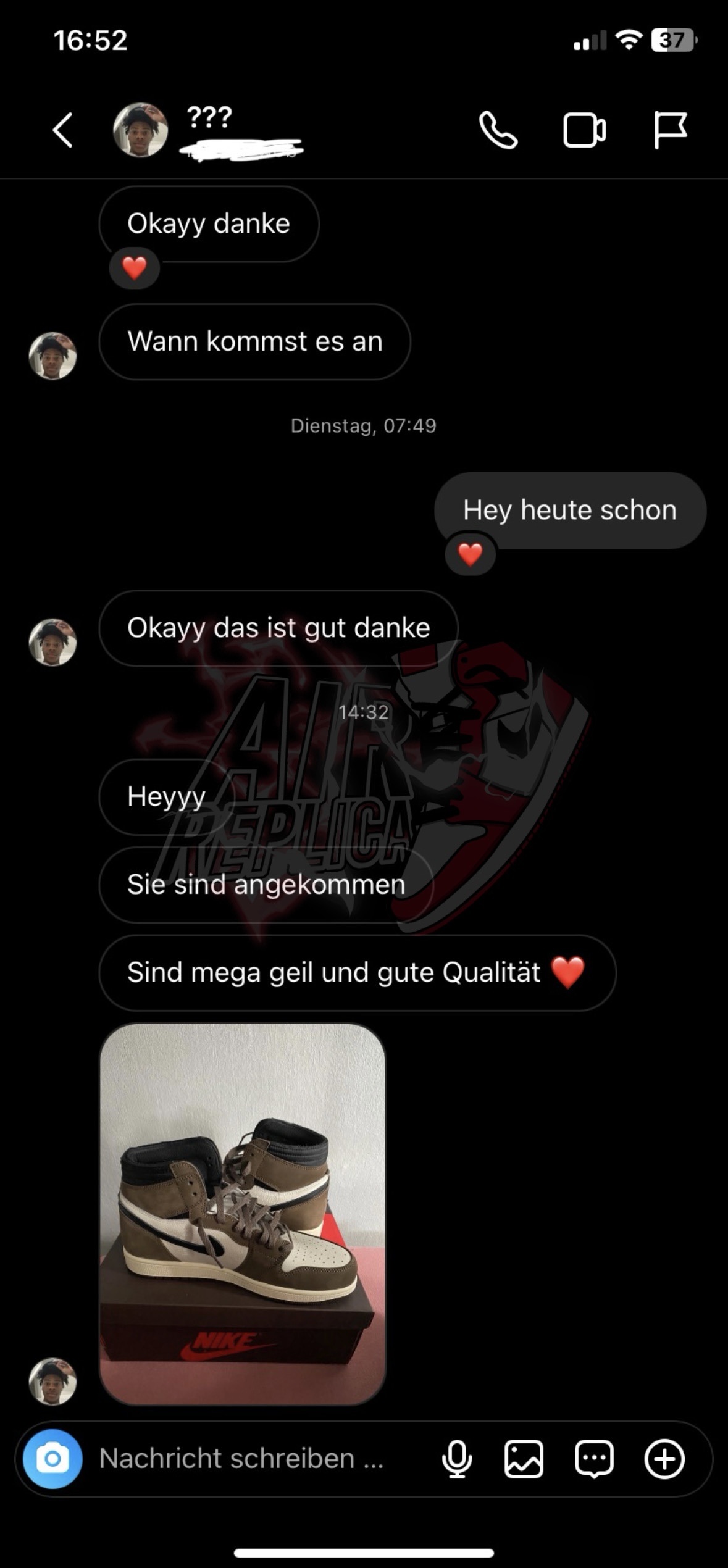This screenshot has width=728, height=1568.
Task: Open more options with plus icon
Action: pos(664,1459)
